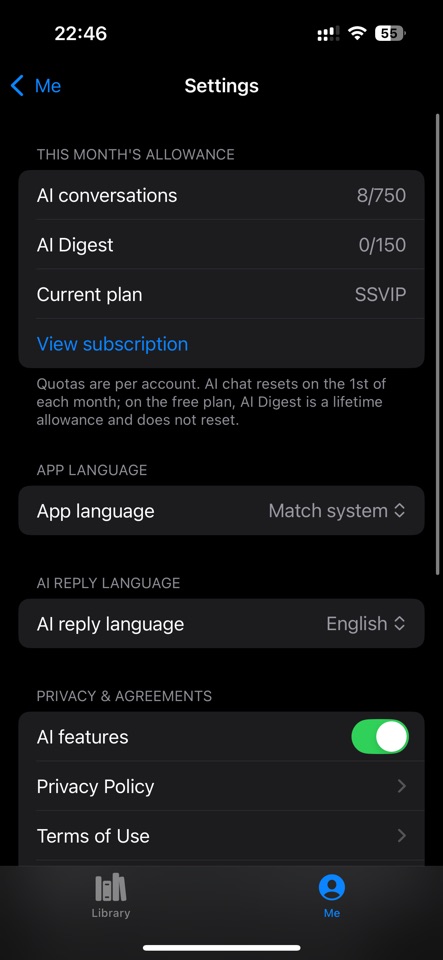The width and height of the screenshot is (443, 960).
Task: Open the View subscription link
Action: 112,344
